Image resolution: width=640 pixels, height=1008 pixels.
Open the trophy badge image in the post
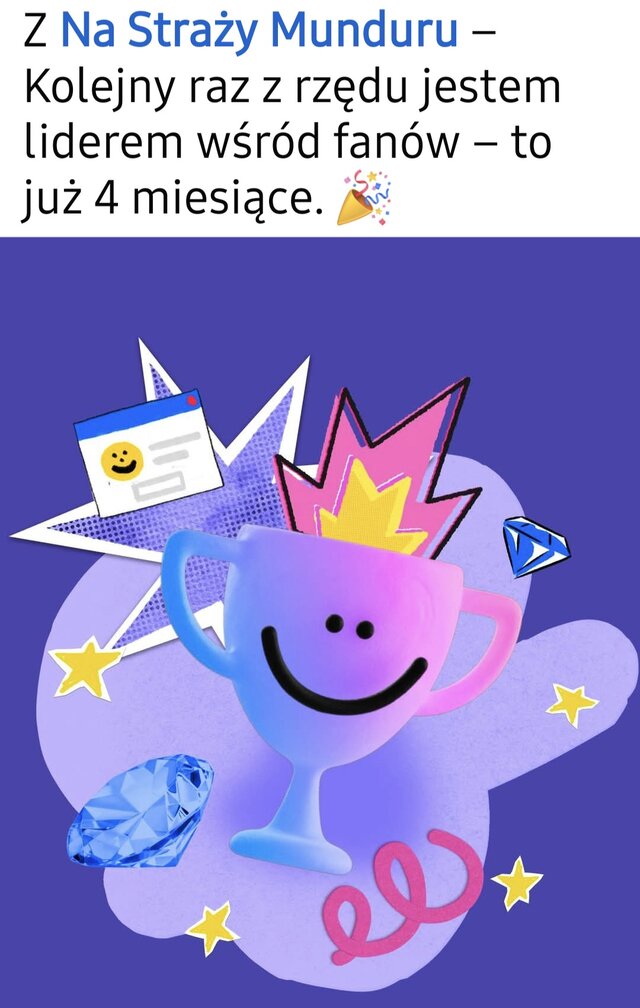(x=320, y=622)
